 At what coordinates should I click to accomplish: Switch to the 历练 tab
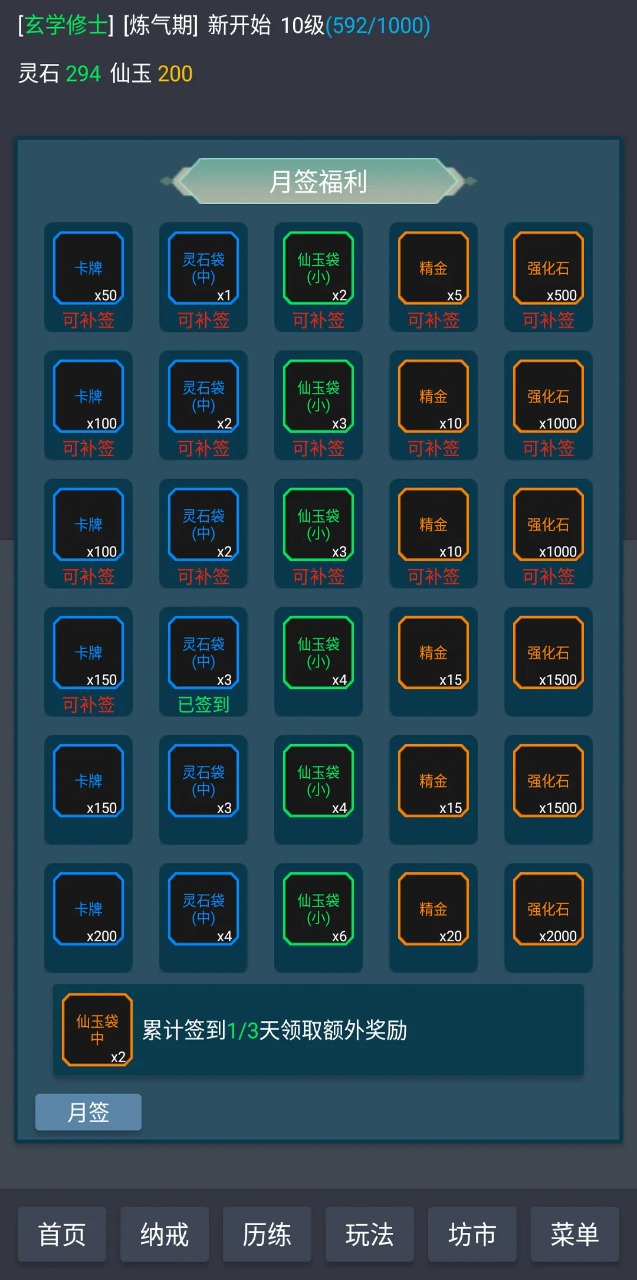tap(267, 1234)
